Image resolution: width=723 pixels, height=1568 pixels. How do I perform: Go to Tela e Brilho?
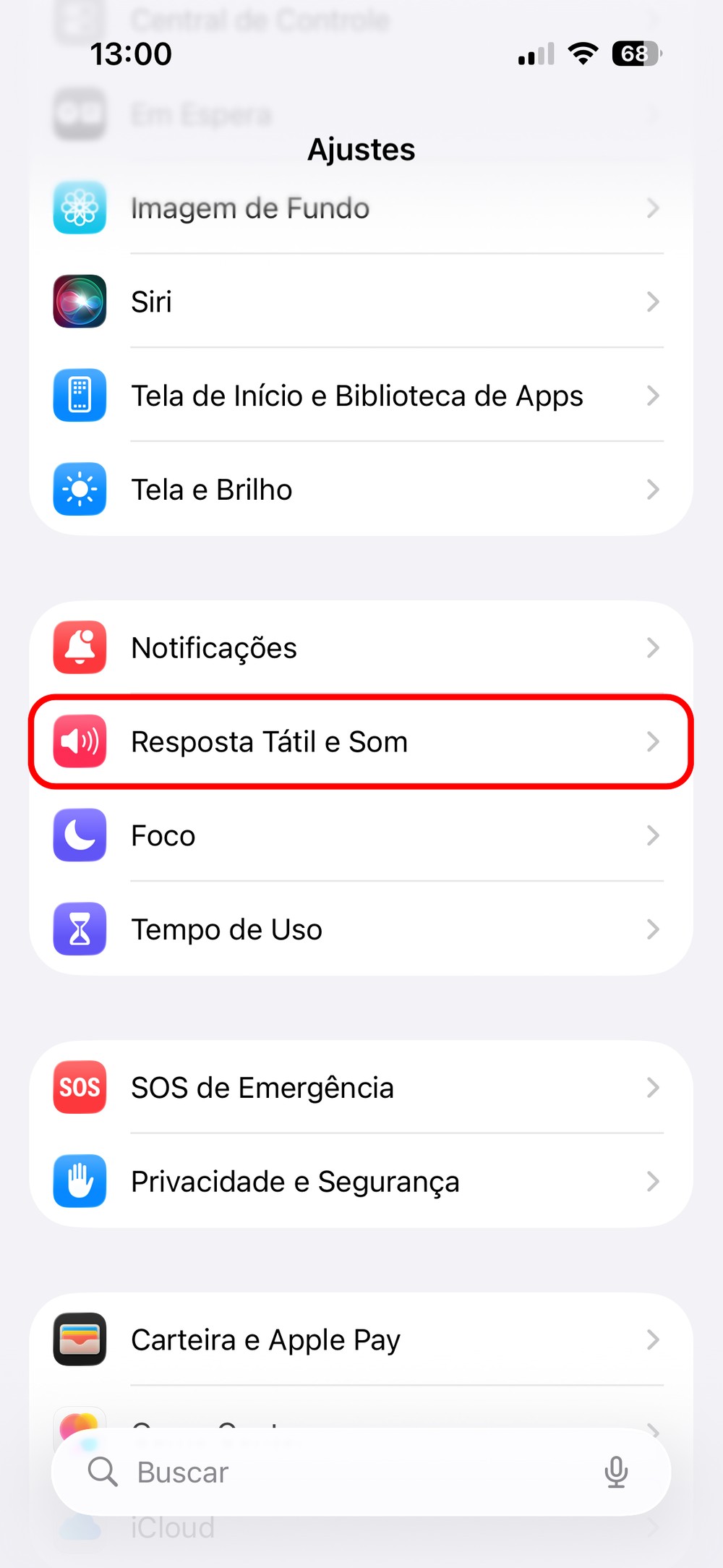pyautogui.click(x=360, y=490)
